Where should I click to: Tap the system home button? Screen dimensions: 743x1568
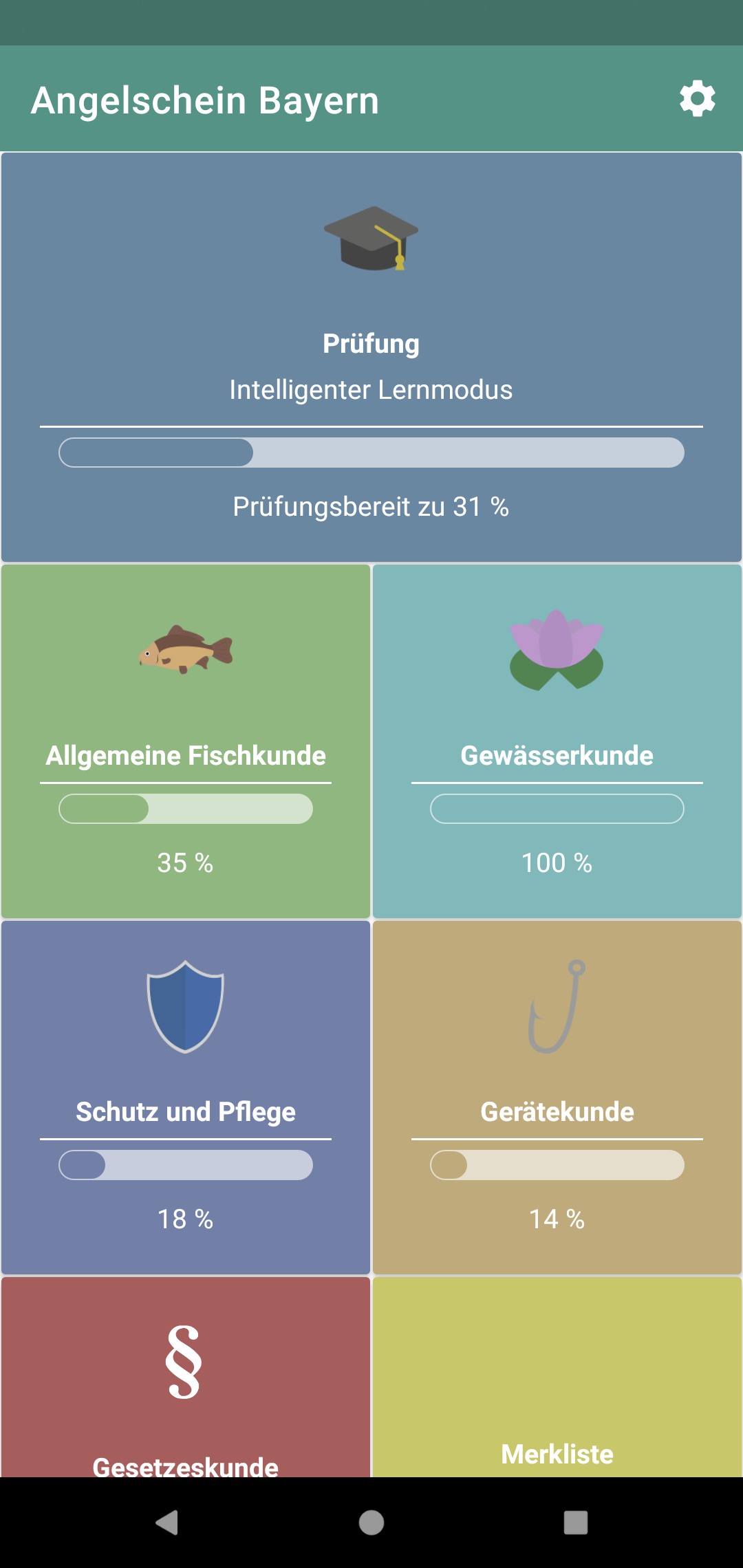[x=371, y=1523]
